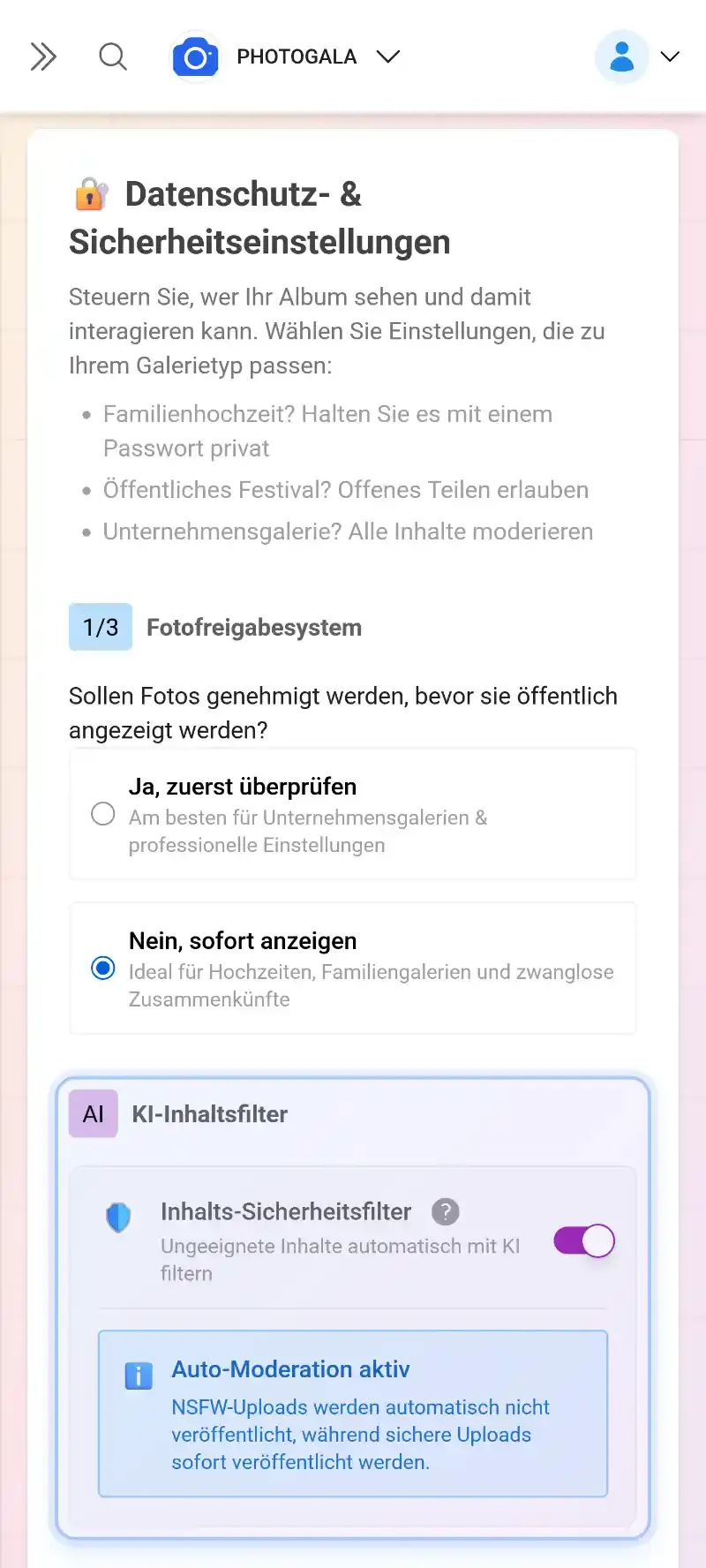Click the user avatar icon
The height and width of the screenshot is (1568, 706).
[622, 57]
